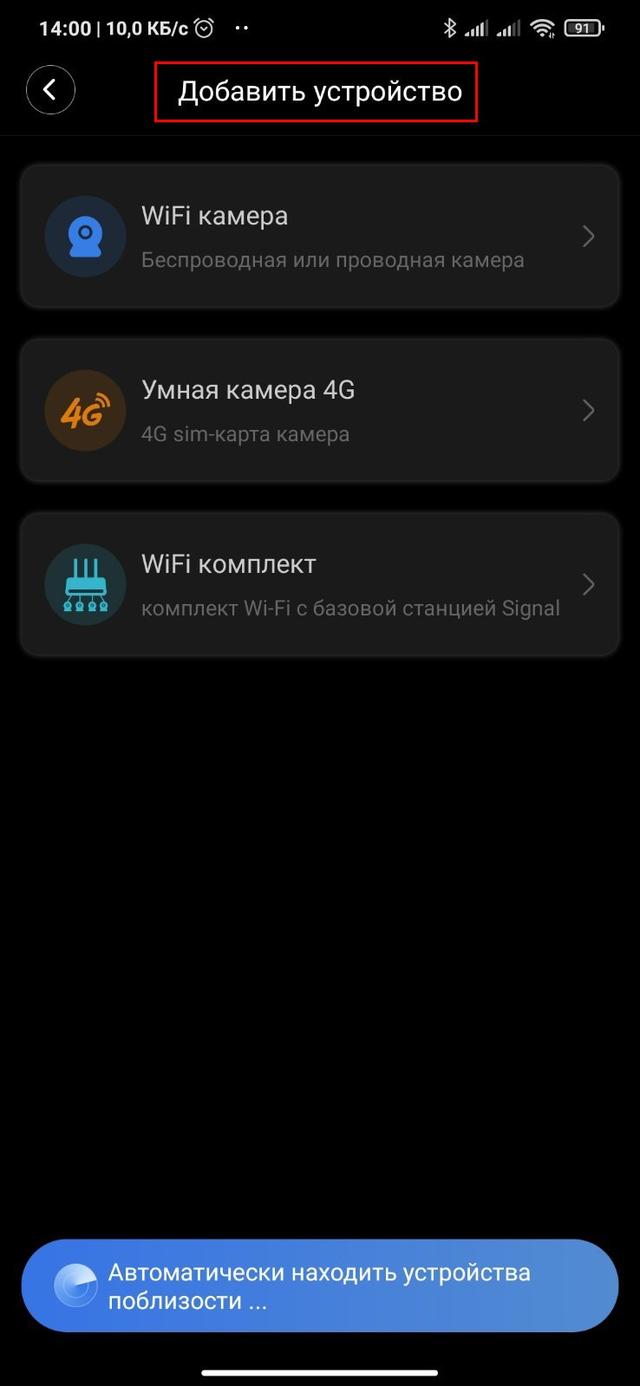This screenshot has width=640, height=1386.
Task: Tap Автоматически находить устройства поблизости
Action: [x=320, y=1286]
